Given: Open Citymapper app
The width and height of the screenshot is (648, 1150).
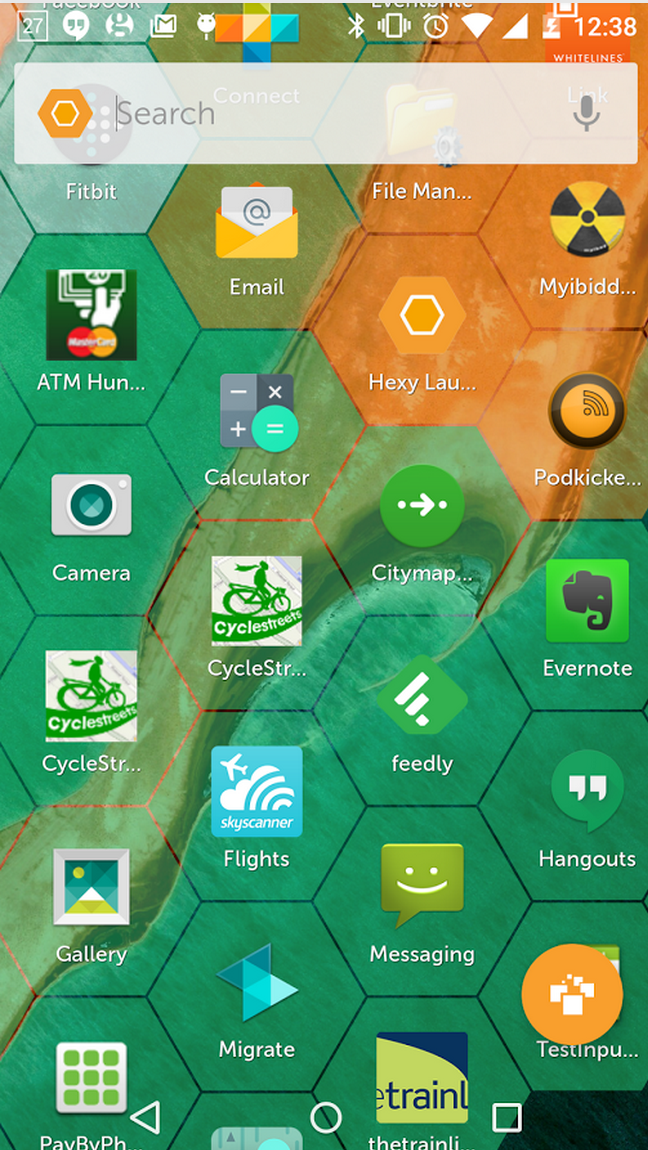Looking at the screenshot, I should (421, 522).
